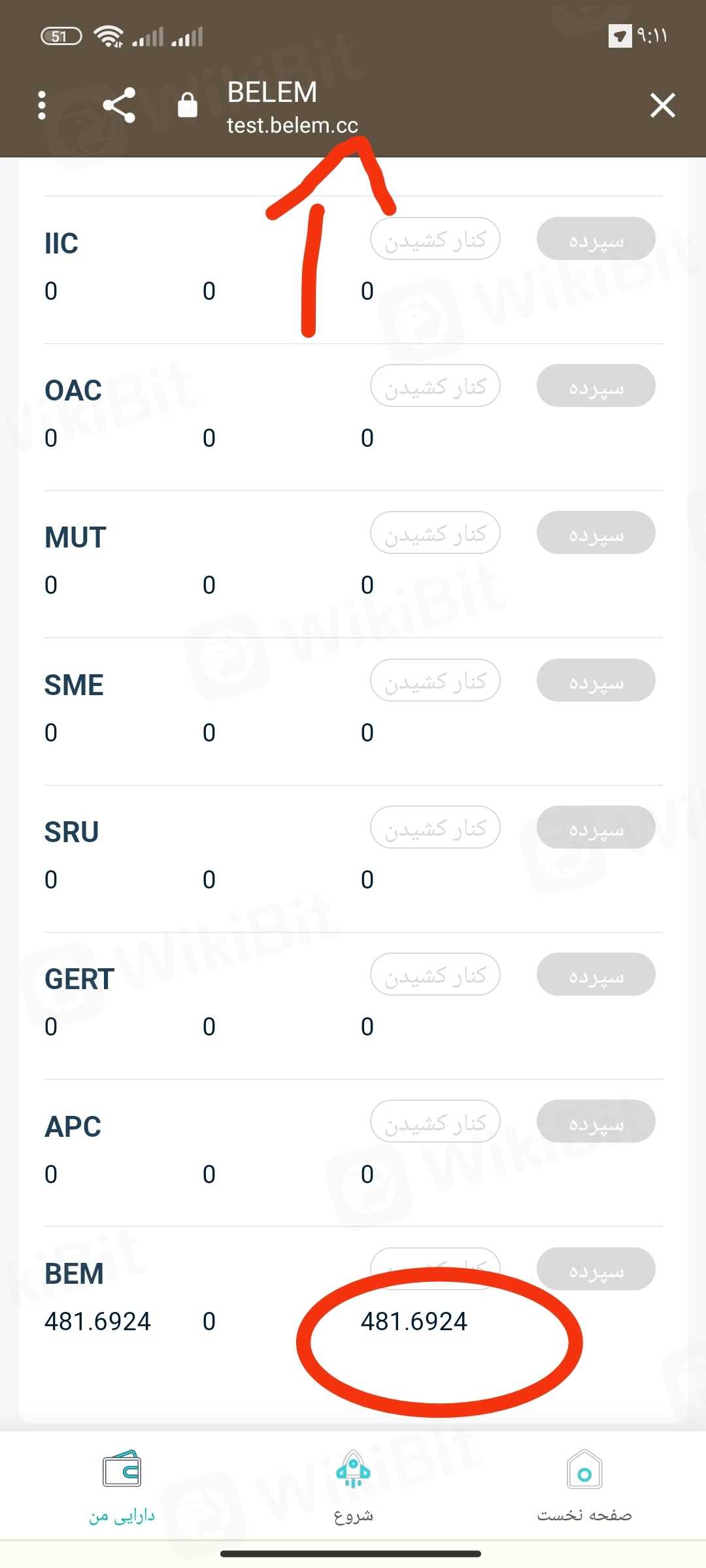Share this BELEM page
This screenshot has width=706, height=1568.
[119, 105]
